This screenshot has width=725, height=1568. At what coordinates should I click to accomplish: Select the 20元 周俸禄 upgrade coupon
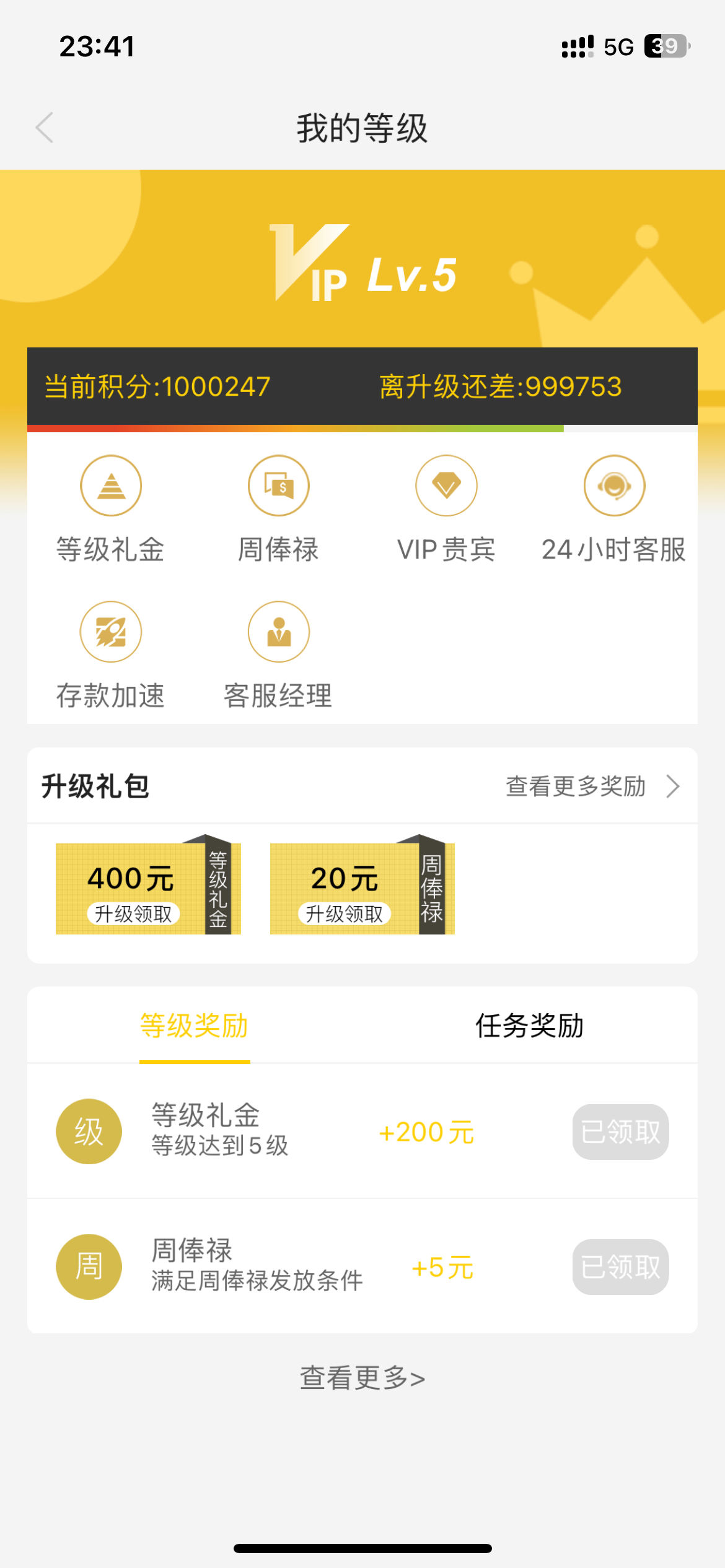tap(362, 889)
